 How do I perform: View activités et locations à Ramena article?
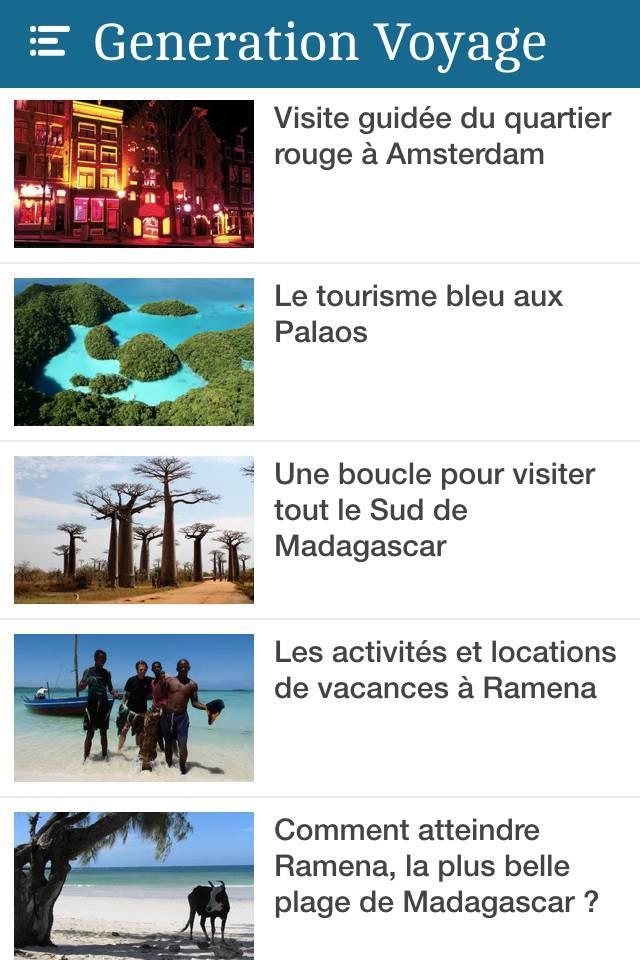(444, 670)
